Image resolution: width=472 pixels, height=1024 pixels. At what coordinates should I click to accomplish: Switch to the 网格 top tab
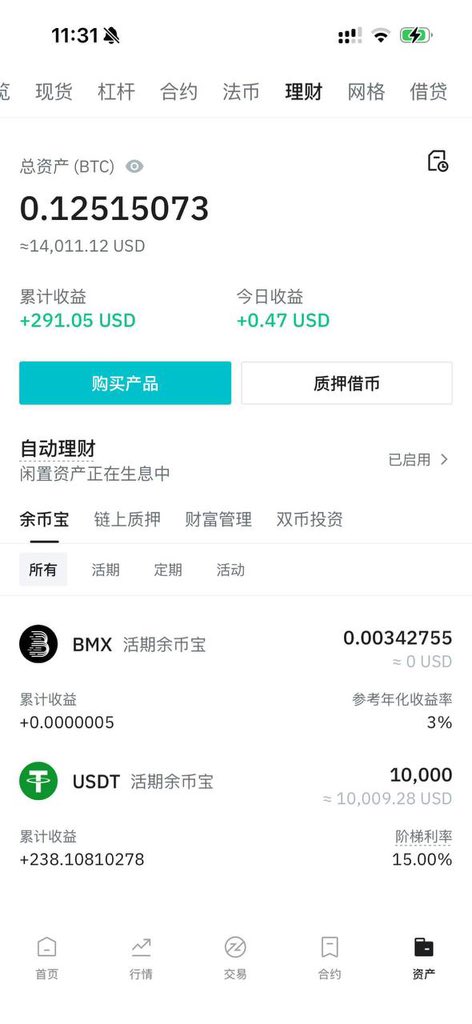(x=366, y=91)
